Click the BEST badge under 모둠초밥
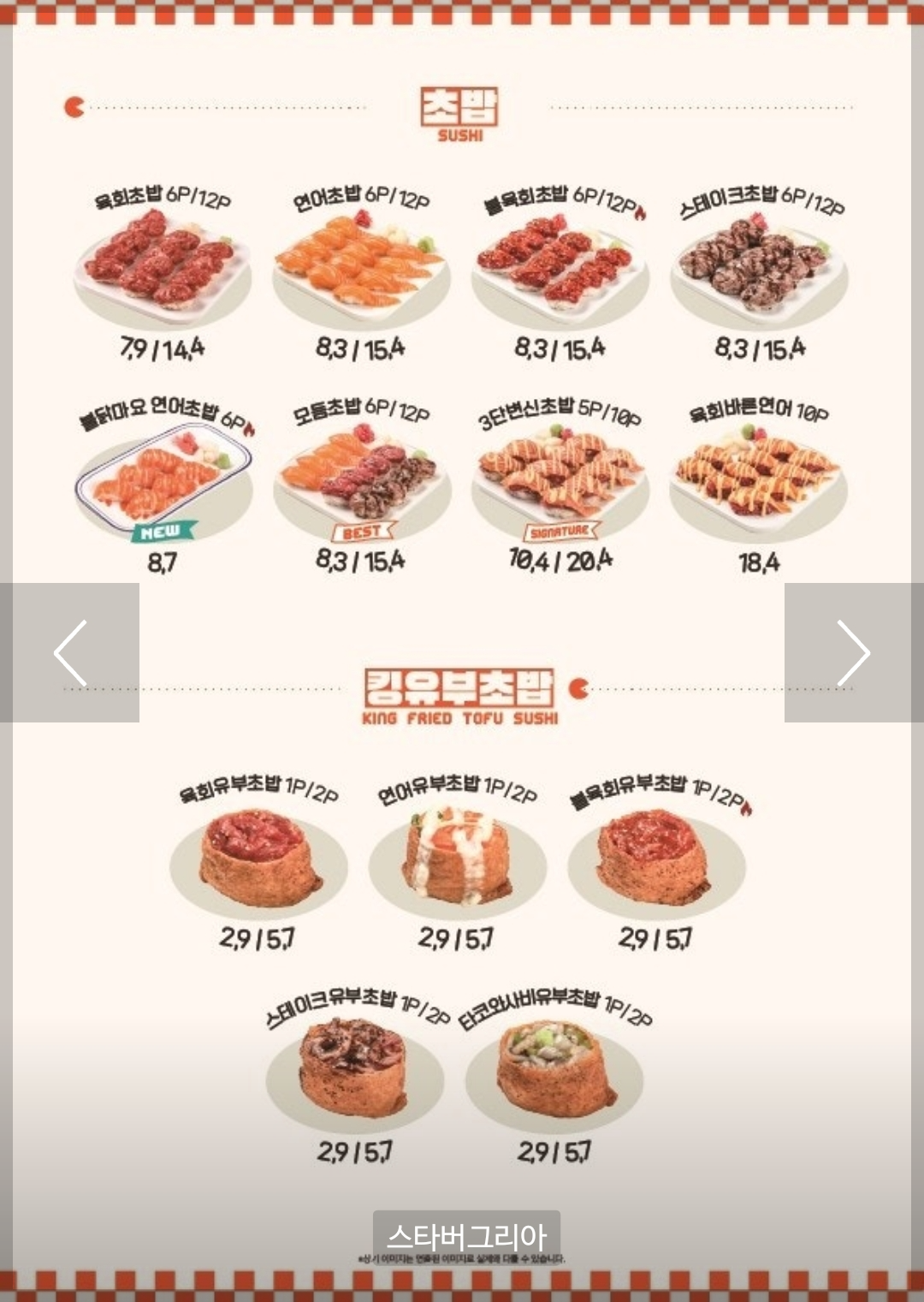 364,531
